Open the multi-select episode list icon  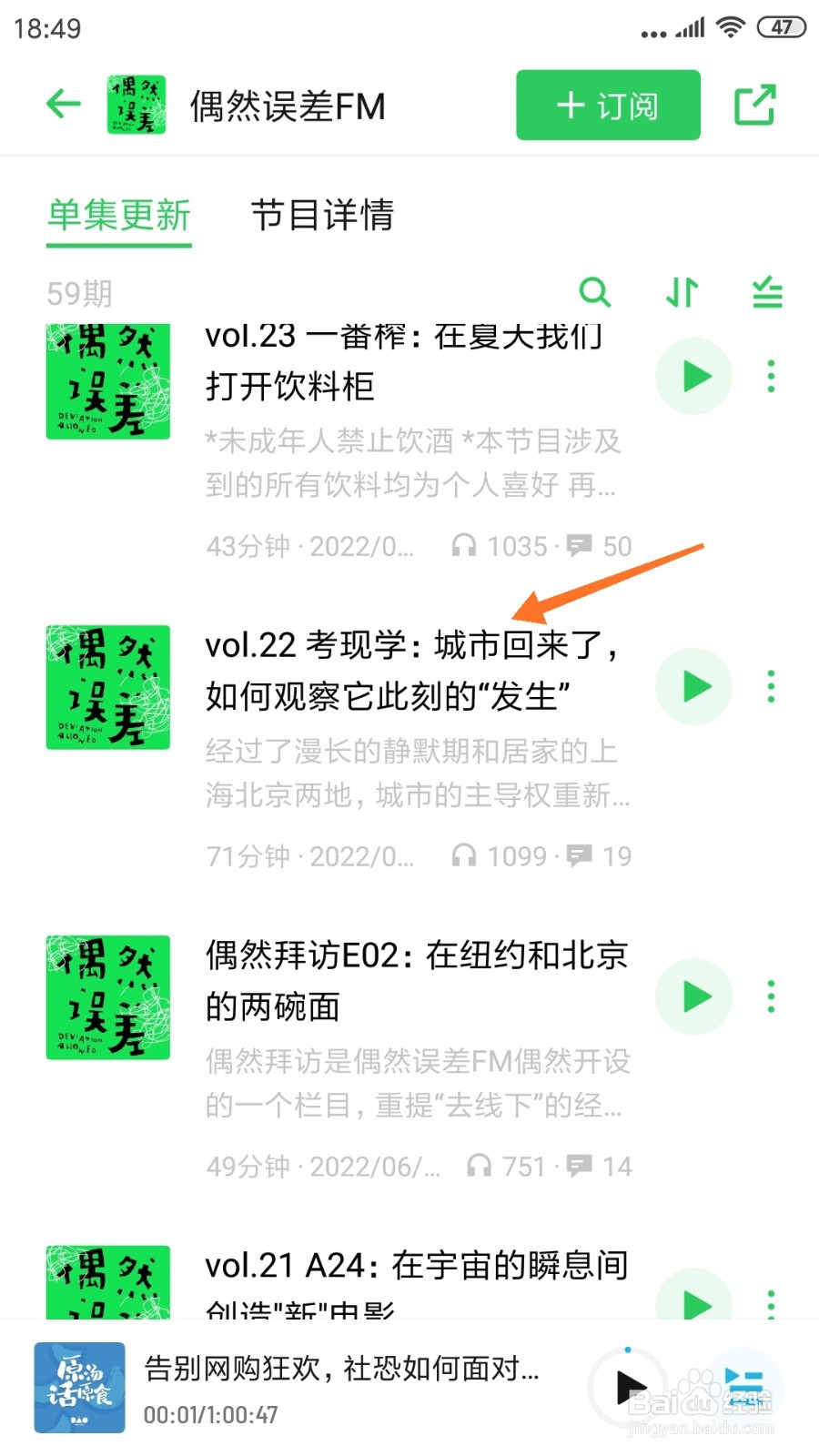767,293
